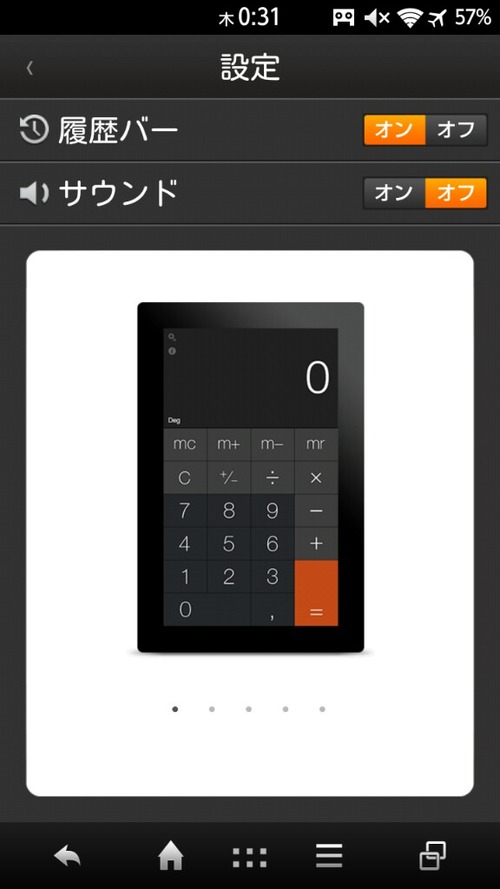Open the menu button in navigation bar

tap(329, 856)
